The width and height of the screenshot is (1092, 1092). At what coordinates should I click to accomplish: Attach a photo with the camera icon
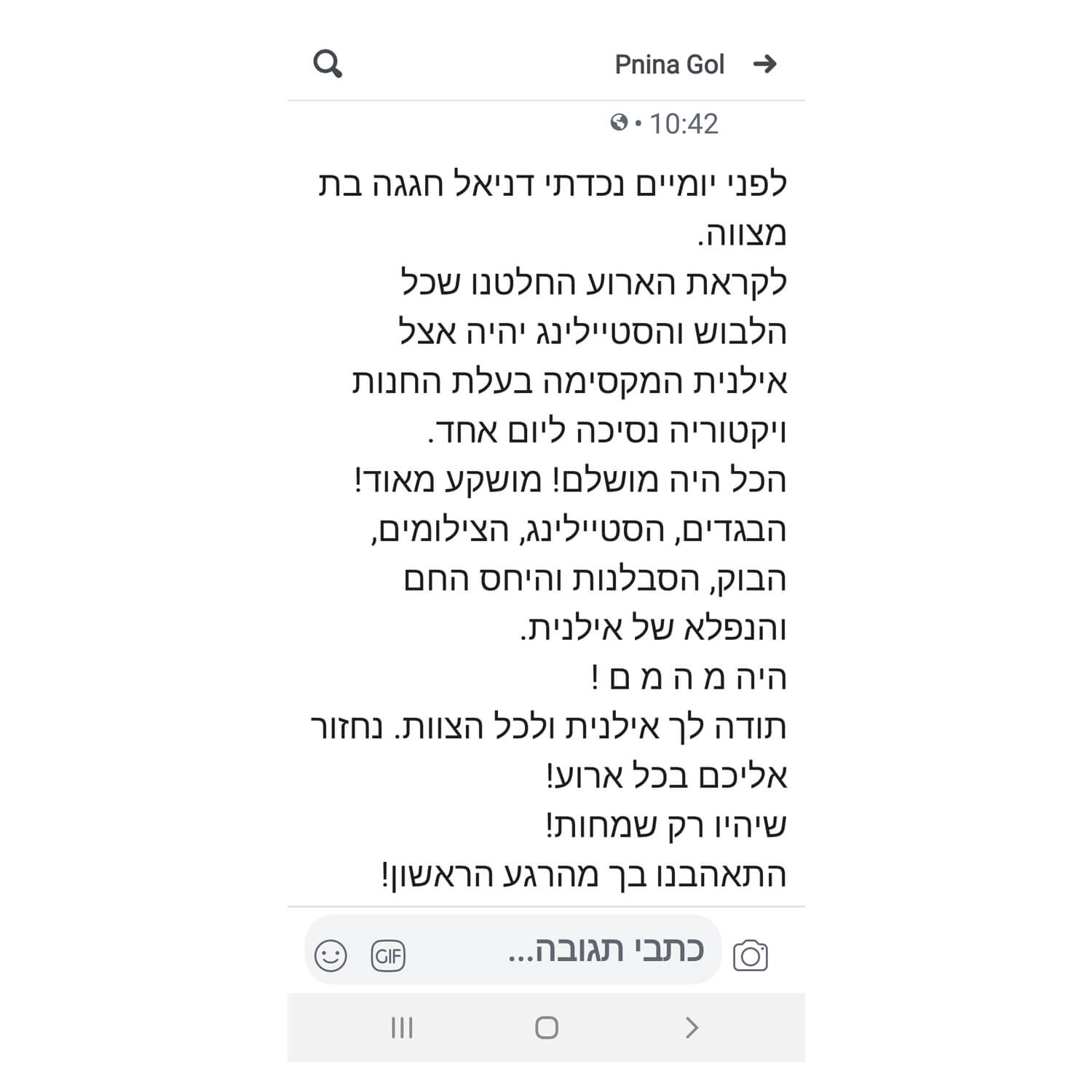point(751,955)
